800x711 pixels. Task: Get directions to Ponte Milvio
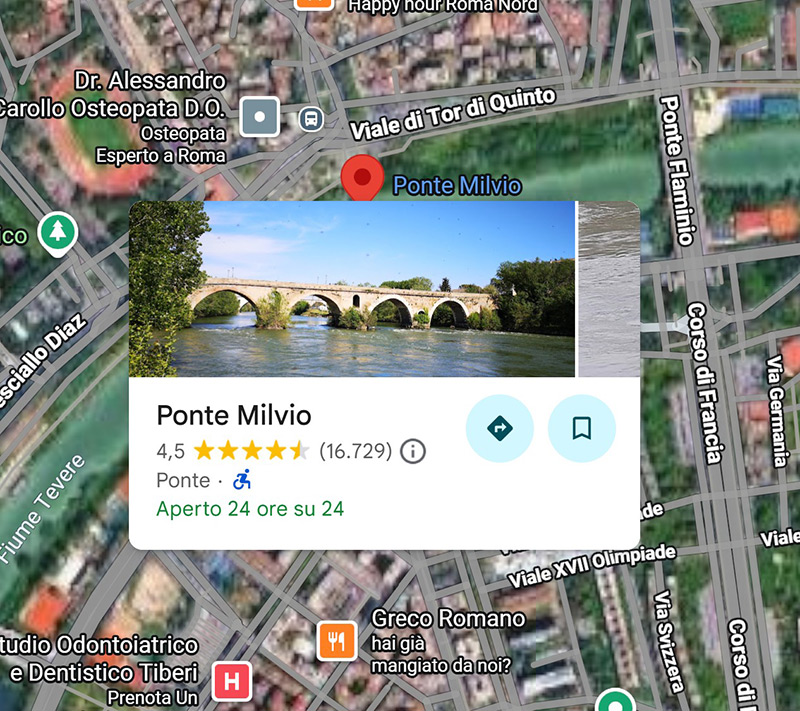click(x=500, y=428)
